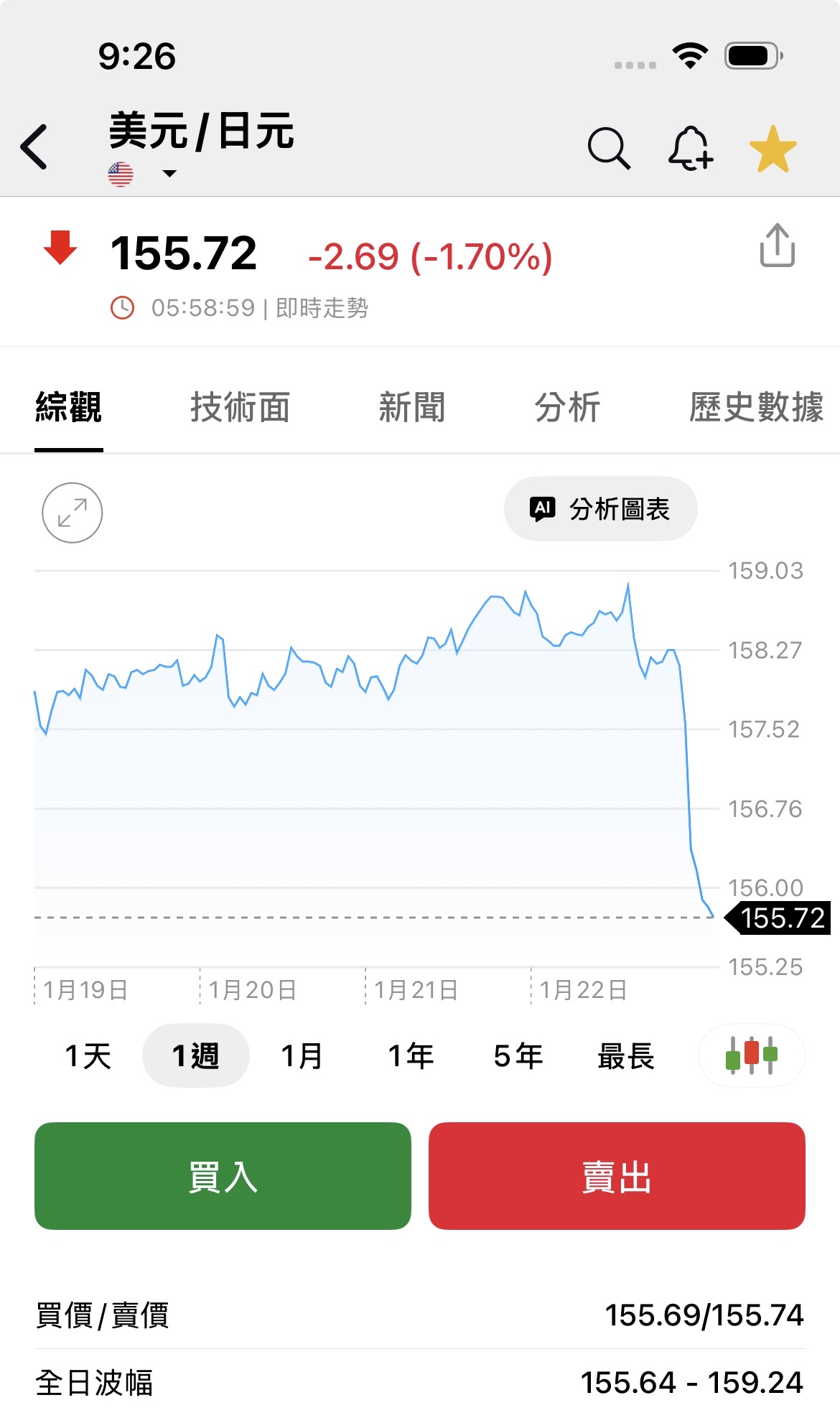Open the search function
The height and width of the screenshot is (1413, 840).
(609, 149)
